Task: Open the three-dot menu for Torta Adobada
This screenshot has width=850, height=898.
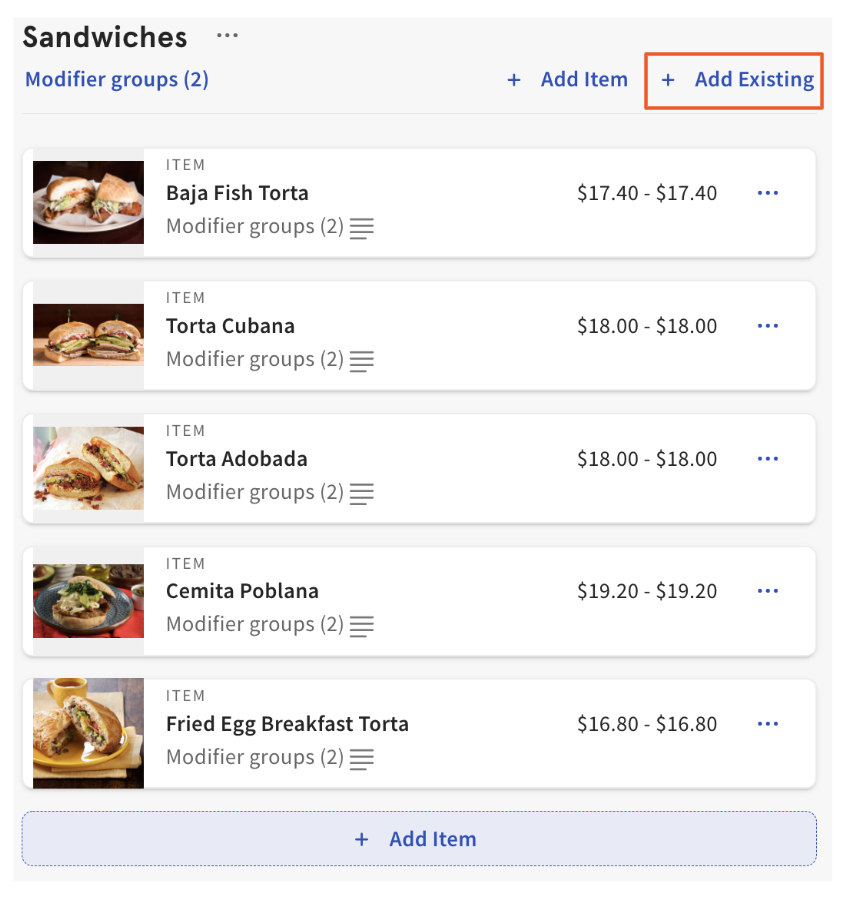Action: point(768,458)
